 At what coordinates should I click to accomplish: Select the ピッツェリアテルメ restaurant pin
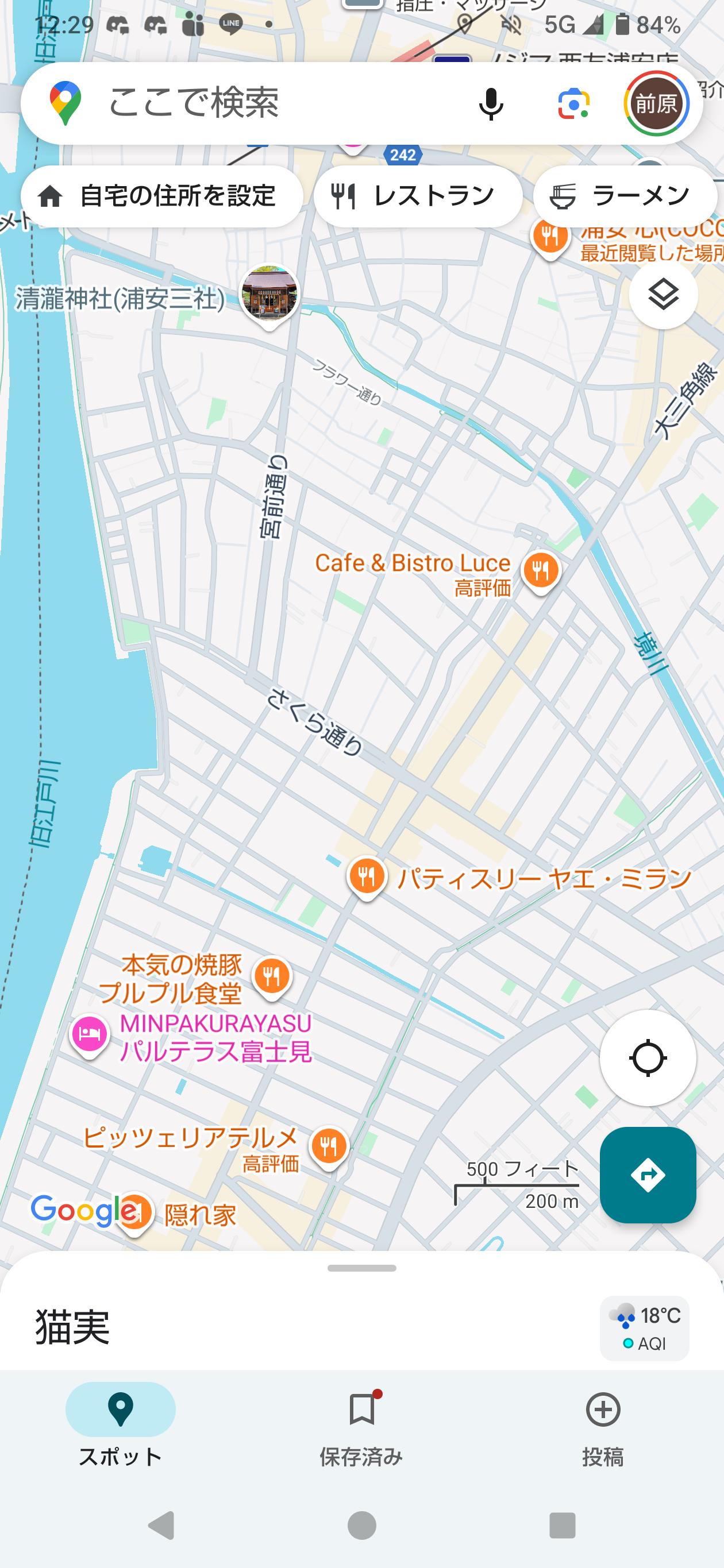329,1146
